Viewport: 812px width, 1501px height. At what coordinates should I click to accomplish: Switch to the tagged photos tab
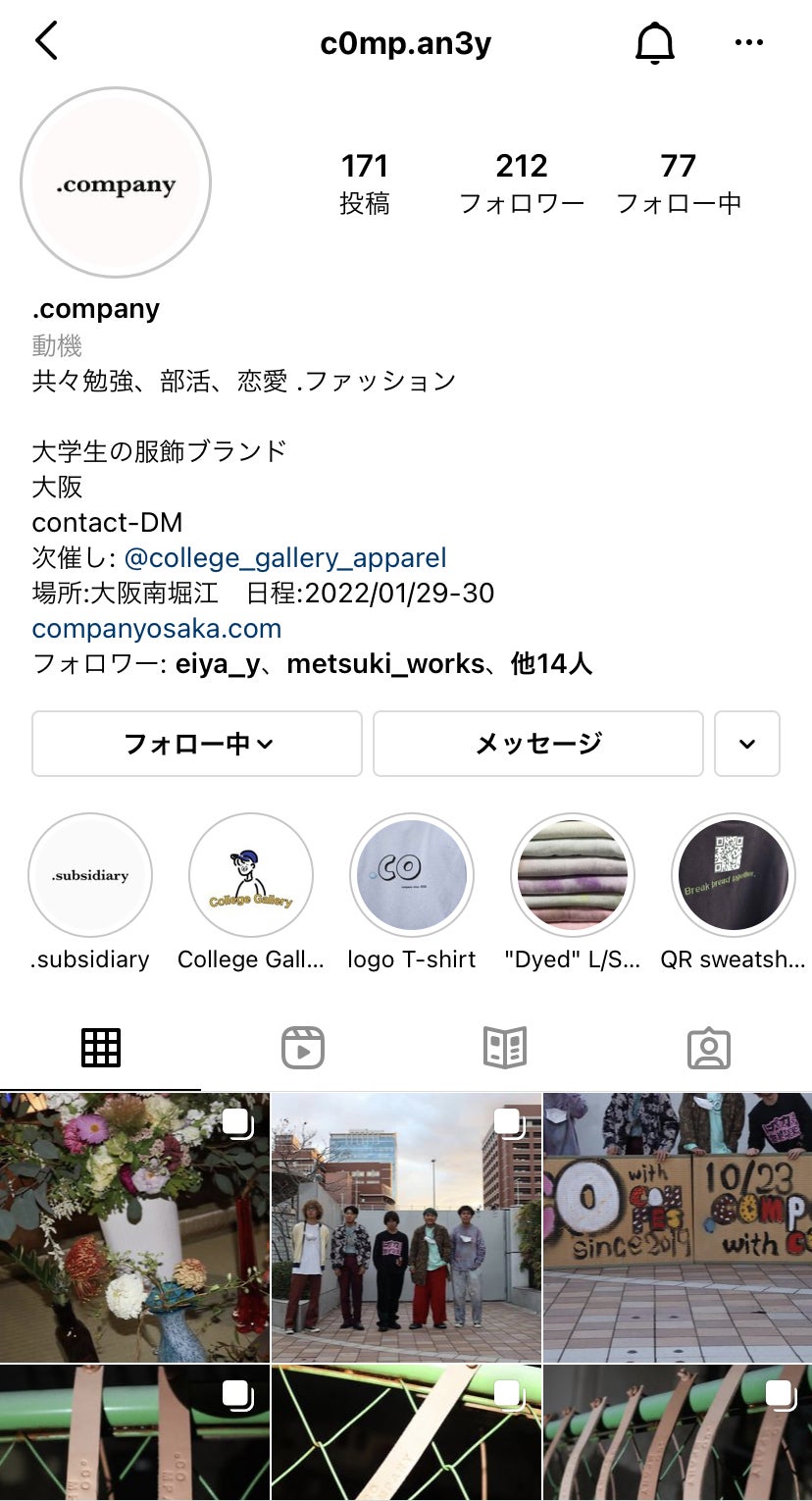click(709, 1048)
